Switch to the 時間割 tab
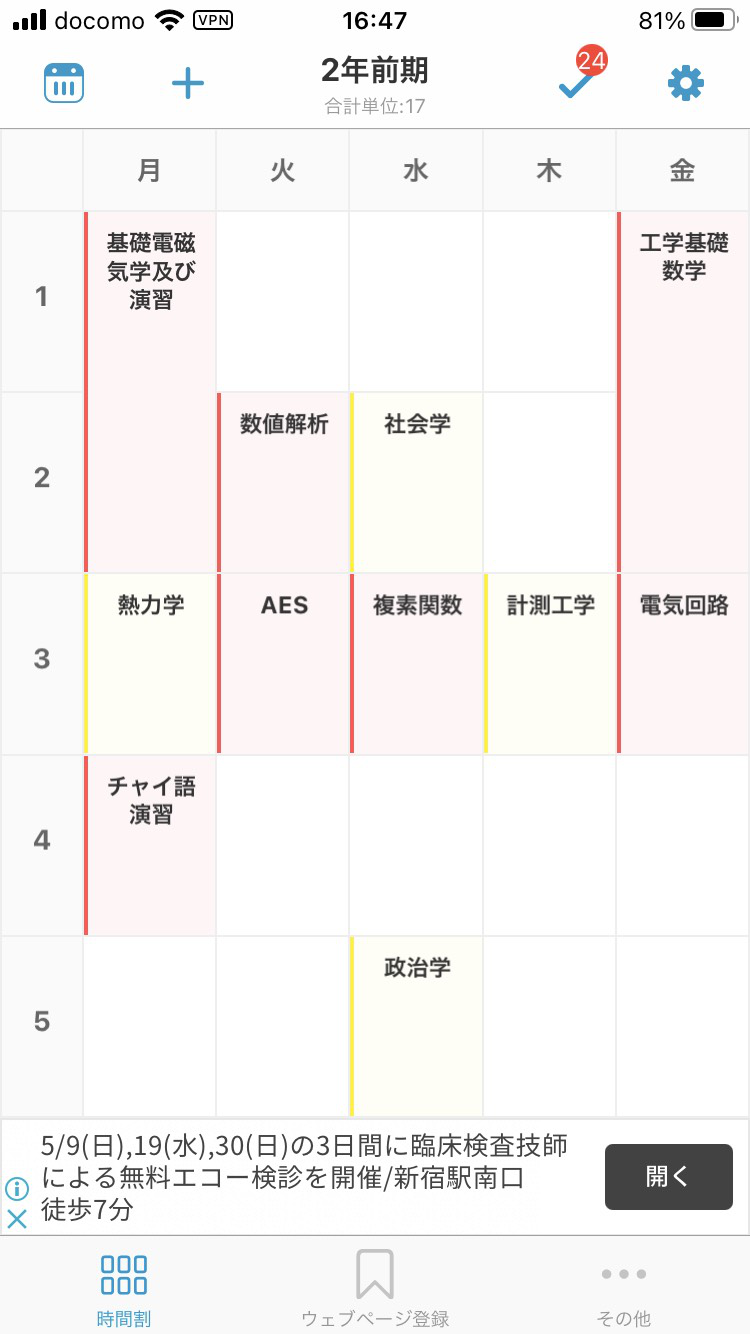Screen dimensions: 750x1334 124,1290
